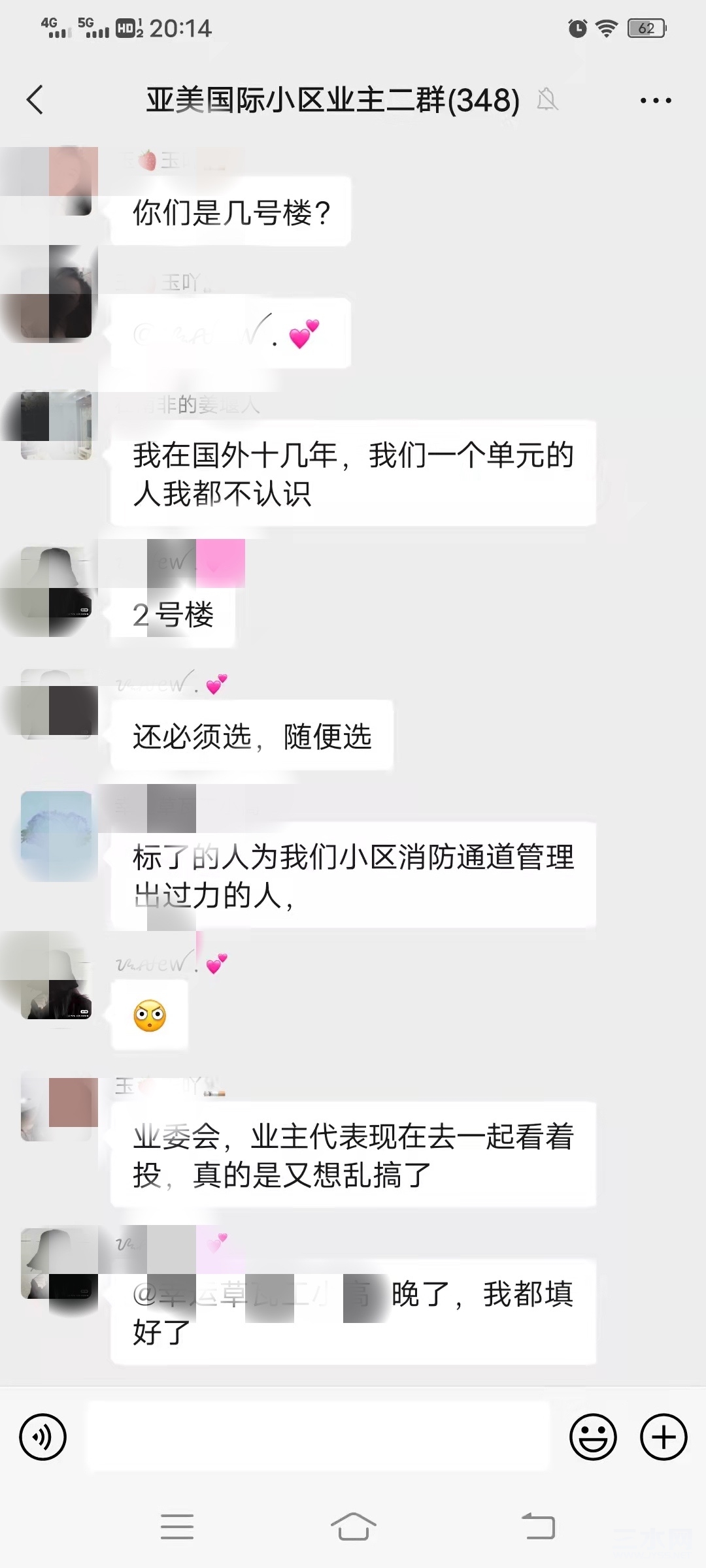Screen dimensions: 706x1568
Task: Go back from the group chat
Action: (35, 100)
